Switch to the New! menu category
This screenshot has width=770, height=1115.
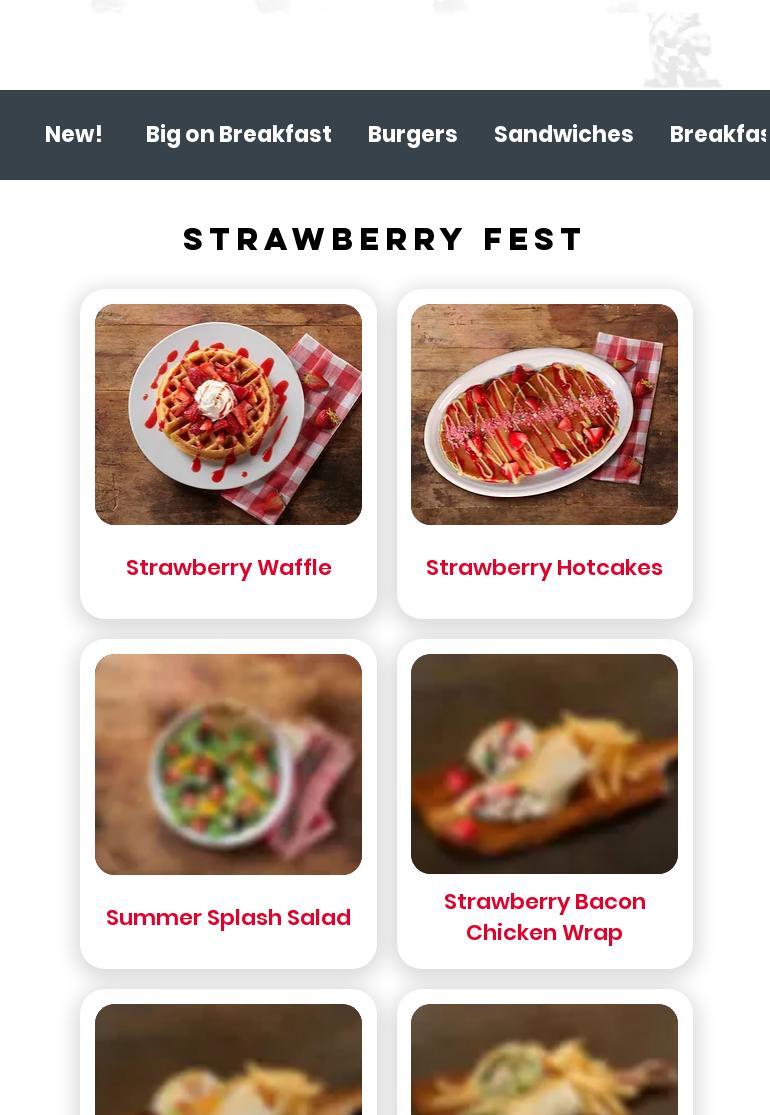coord(74,135)
